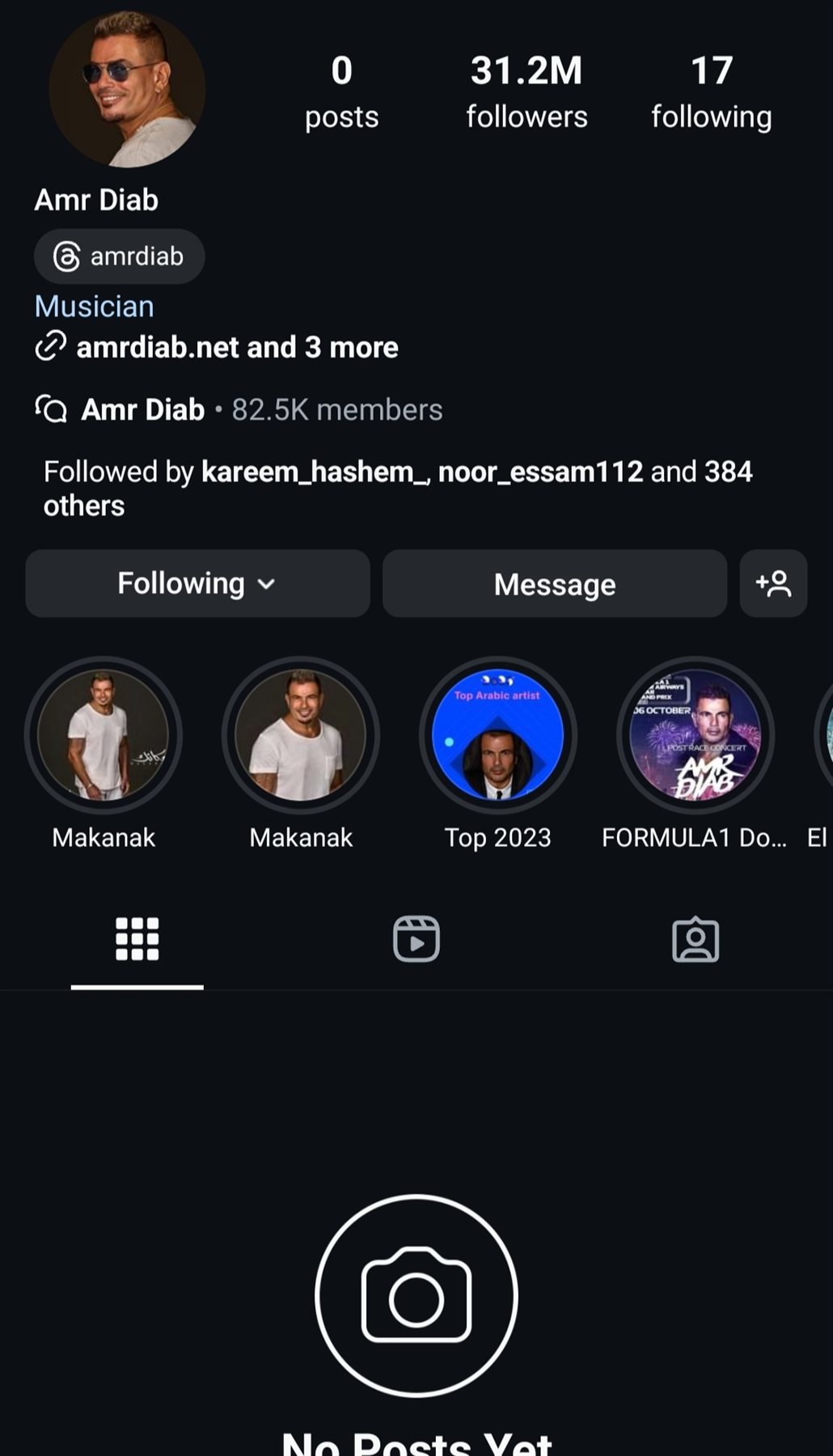Show suggested accounts with add-person icon
The width and height of the screenshot is (833, 1456).
(x=773, y=583)
